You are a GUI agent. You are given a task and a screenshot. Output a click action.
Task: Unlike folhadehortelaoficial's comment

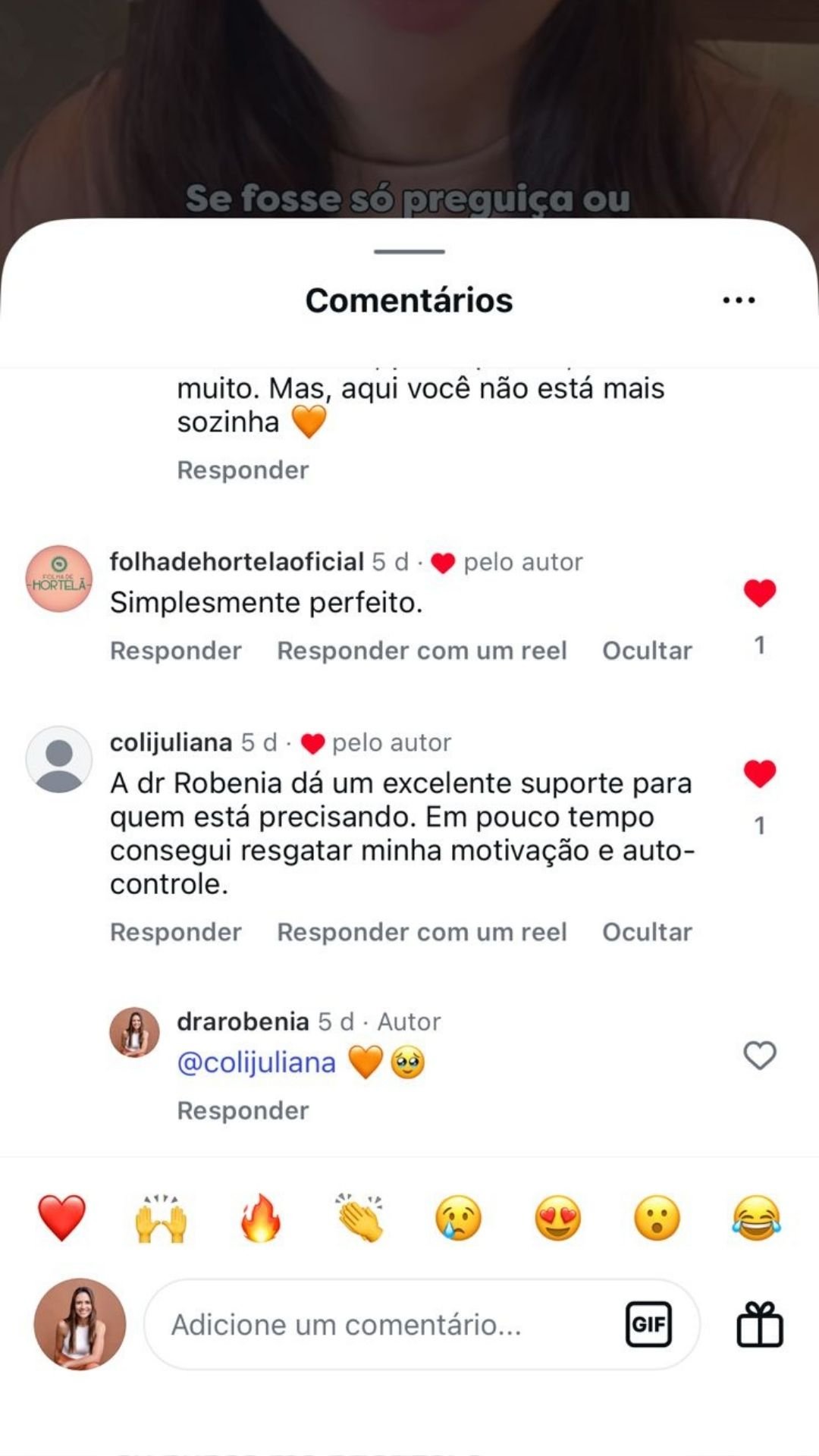point(760,593)
